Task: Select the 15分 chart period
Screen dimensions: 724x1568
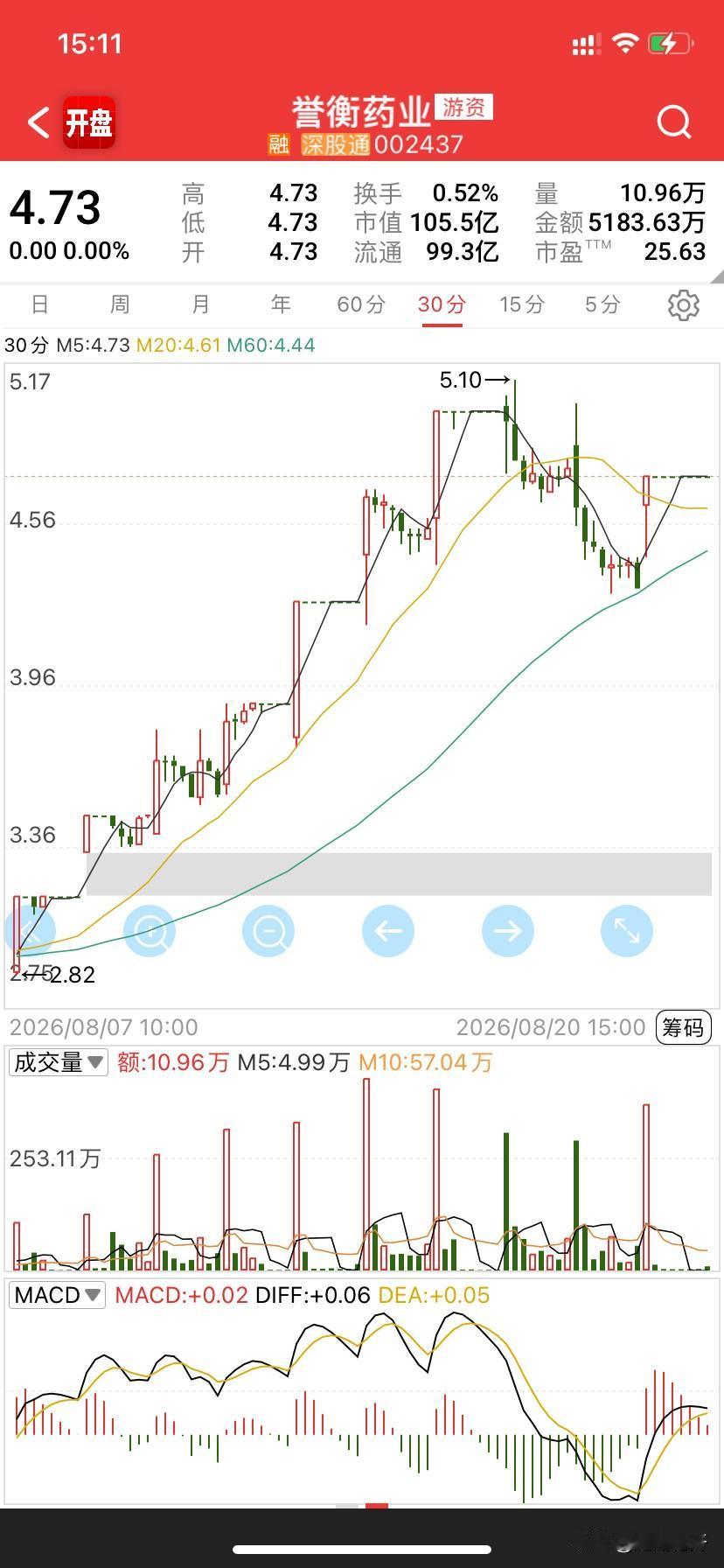Action: click(x=522, y=304)
